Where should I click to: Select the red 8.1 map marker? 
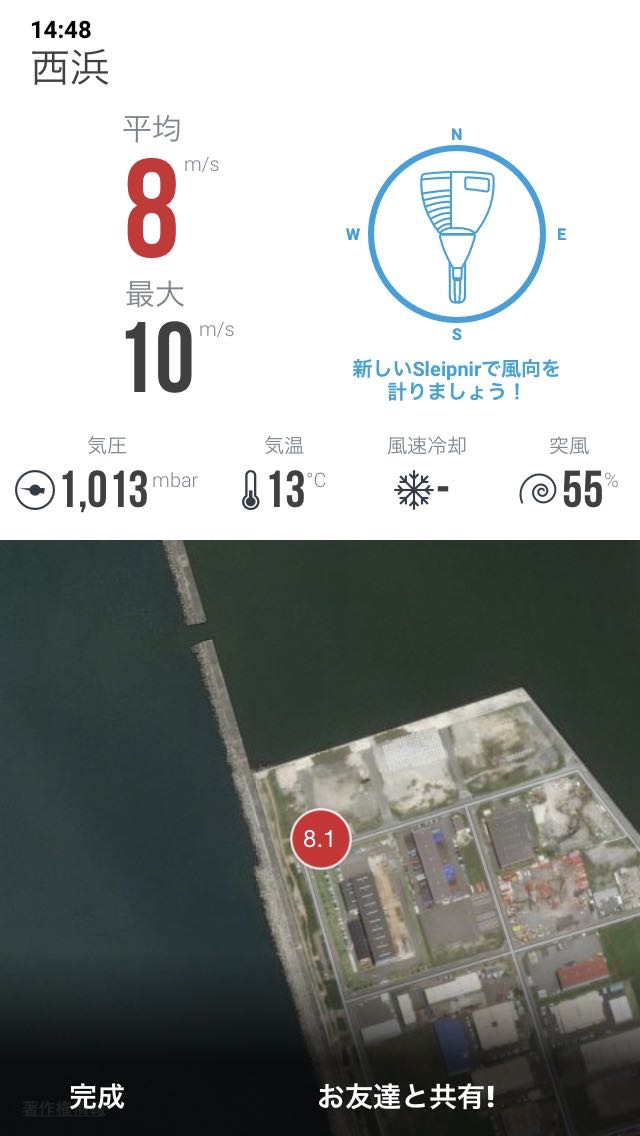(320, 839)
